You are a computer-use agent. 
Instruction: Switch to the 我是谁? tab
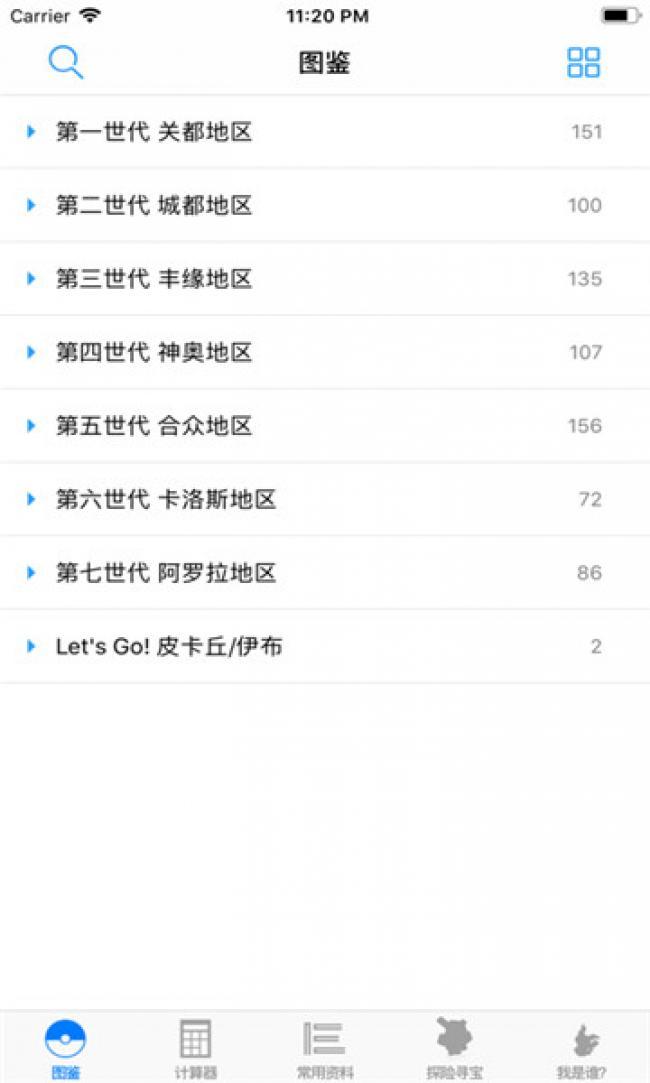pyautogui.click(x=583, y=1047)
